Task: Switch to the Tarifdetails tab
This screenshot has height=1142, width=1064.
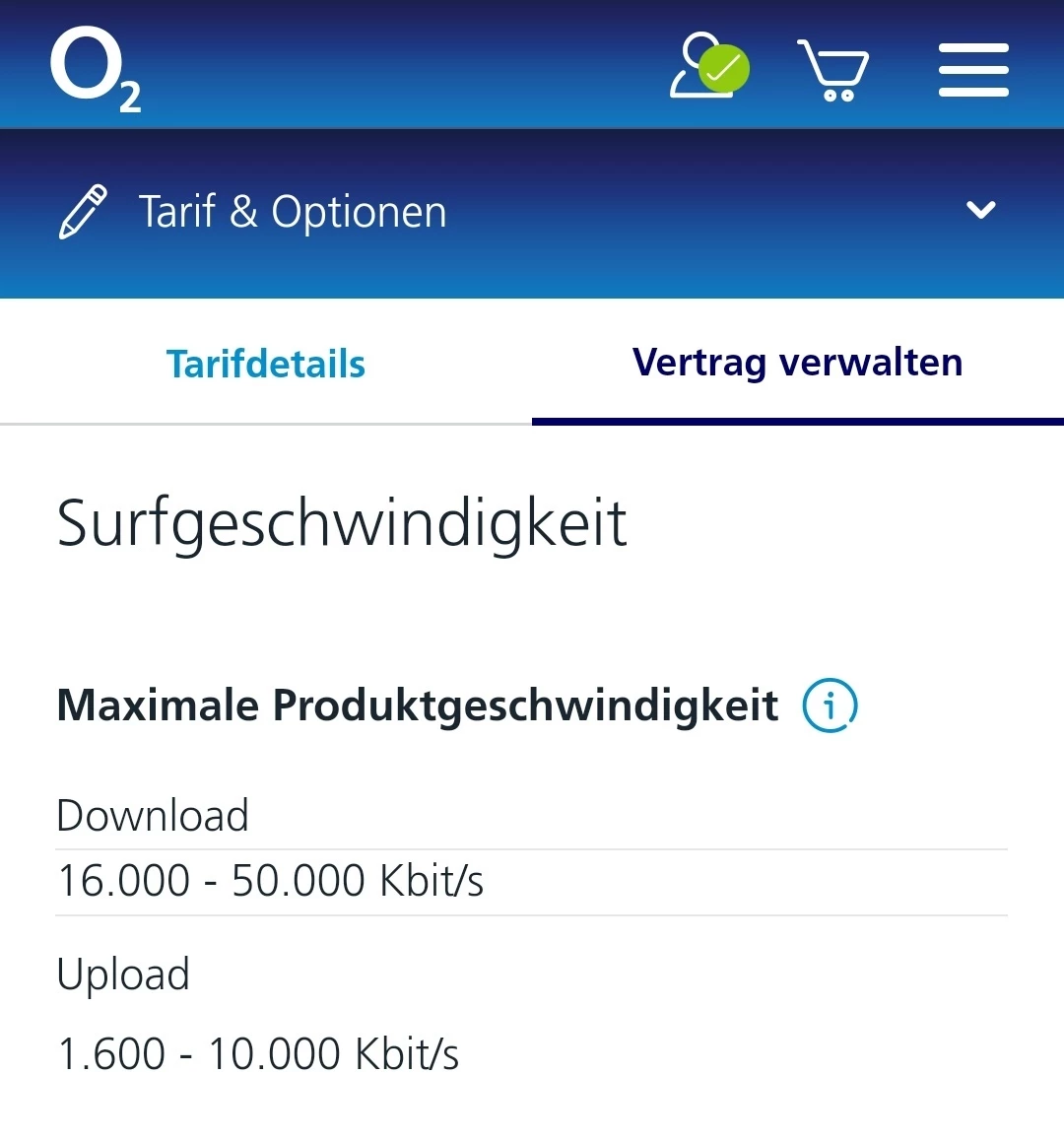Action: point(266,364)
